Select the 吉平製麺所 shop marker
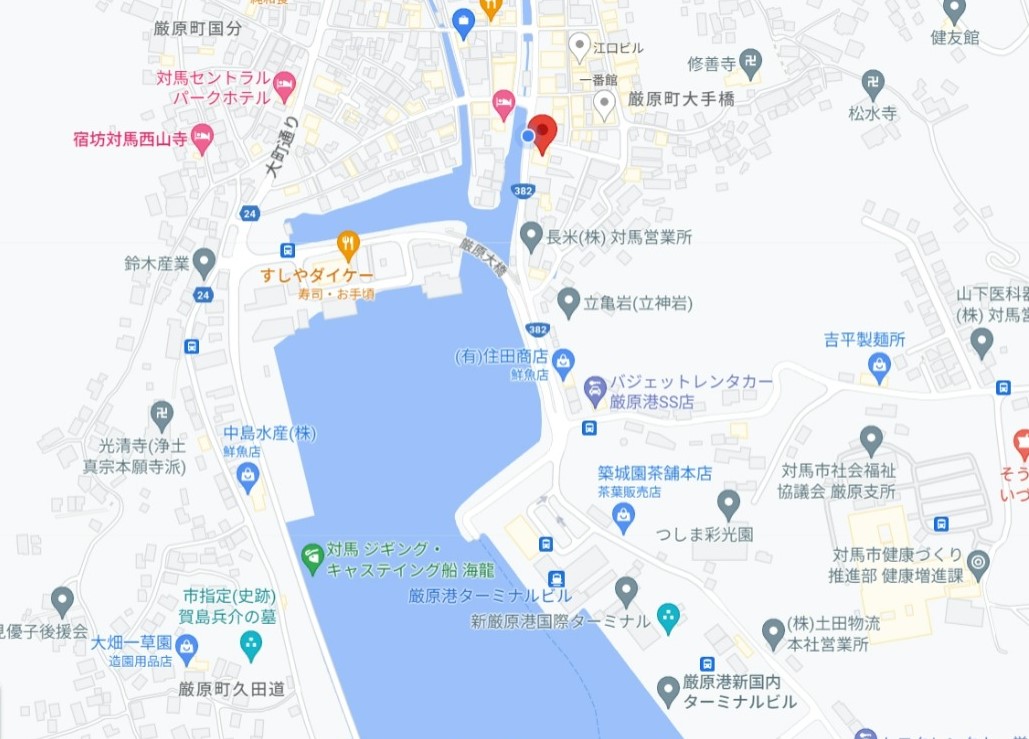 (x=879, y=367)
